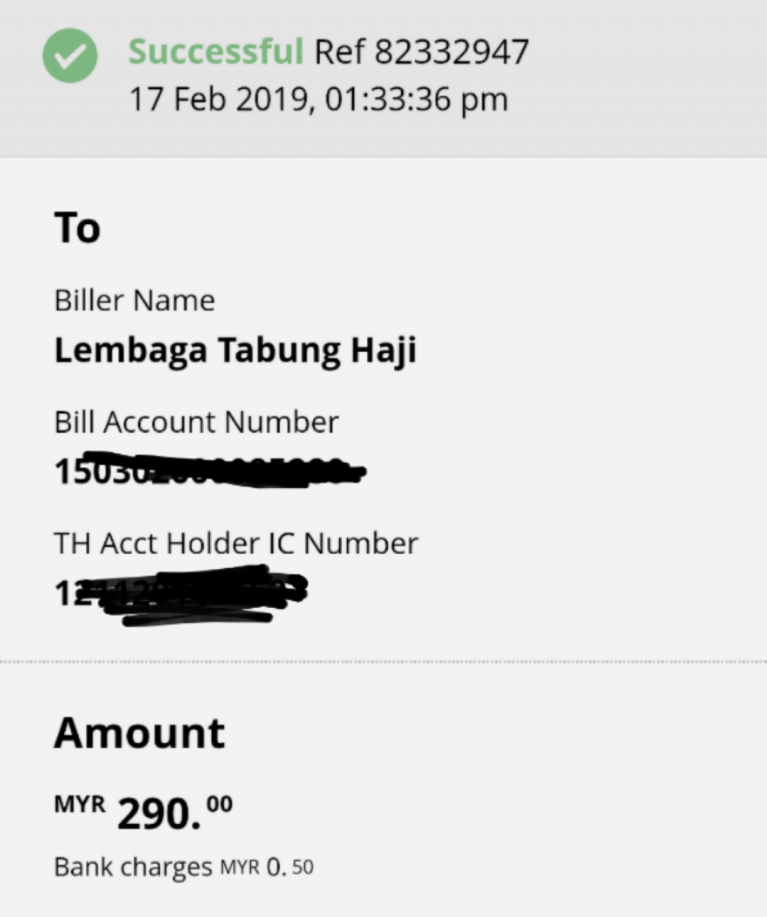767x917 pixels.
Task: Click the Bill Account Number label
Action: [x=196, y=422]
